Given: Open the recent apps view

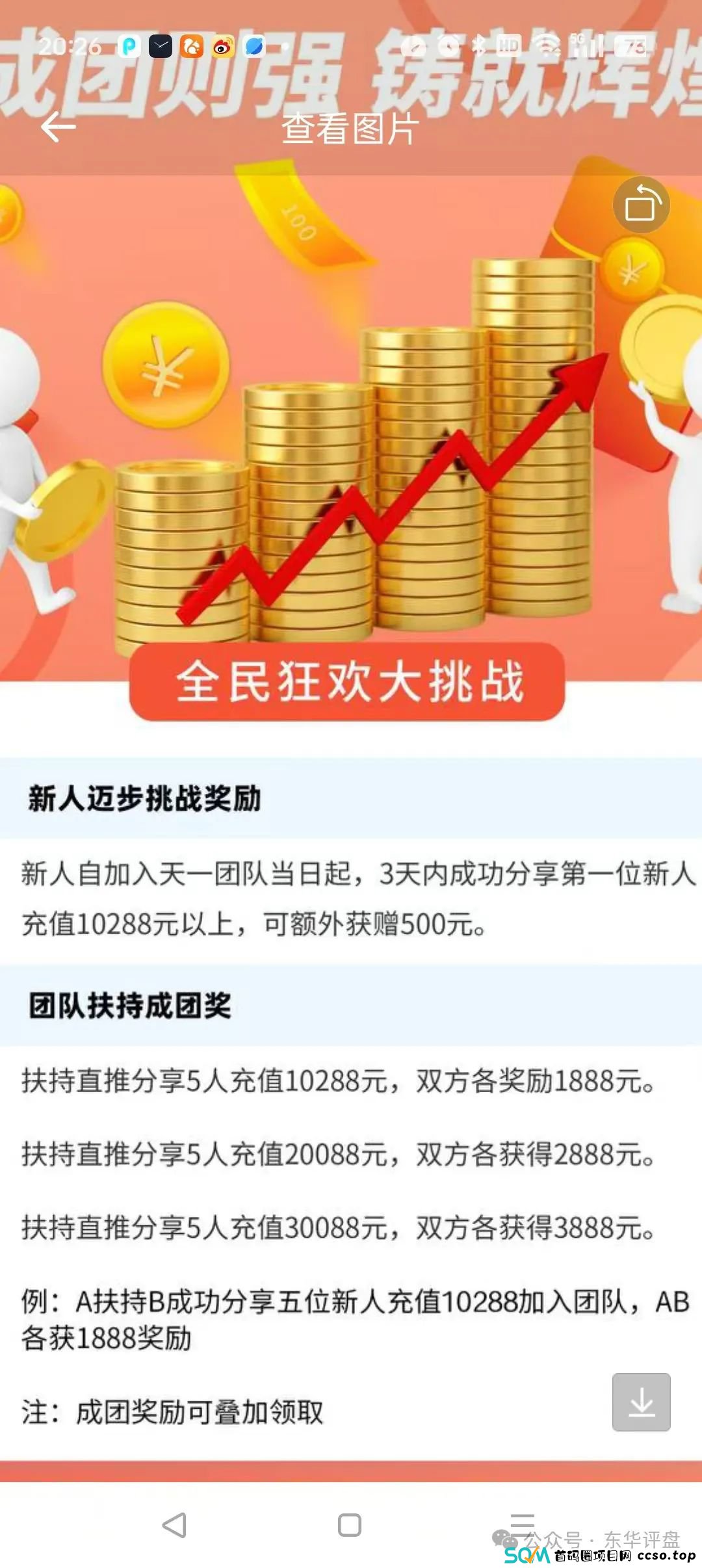Looking at the screenshot, I should pyautogui.click(x=523, y=1524).
